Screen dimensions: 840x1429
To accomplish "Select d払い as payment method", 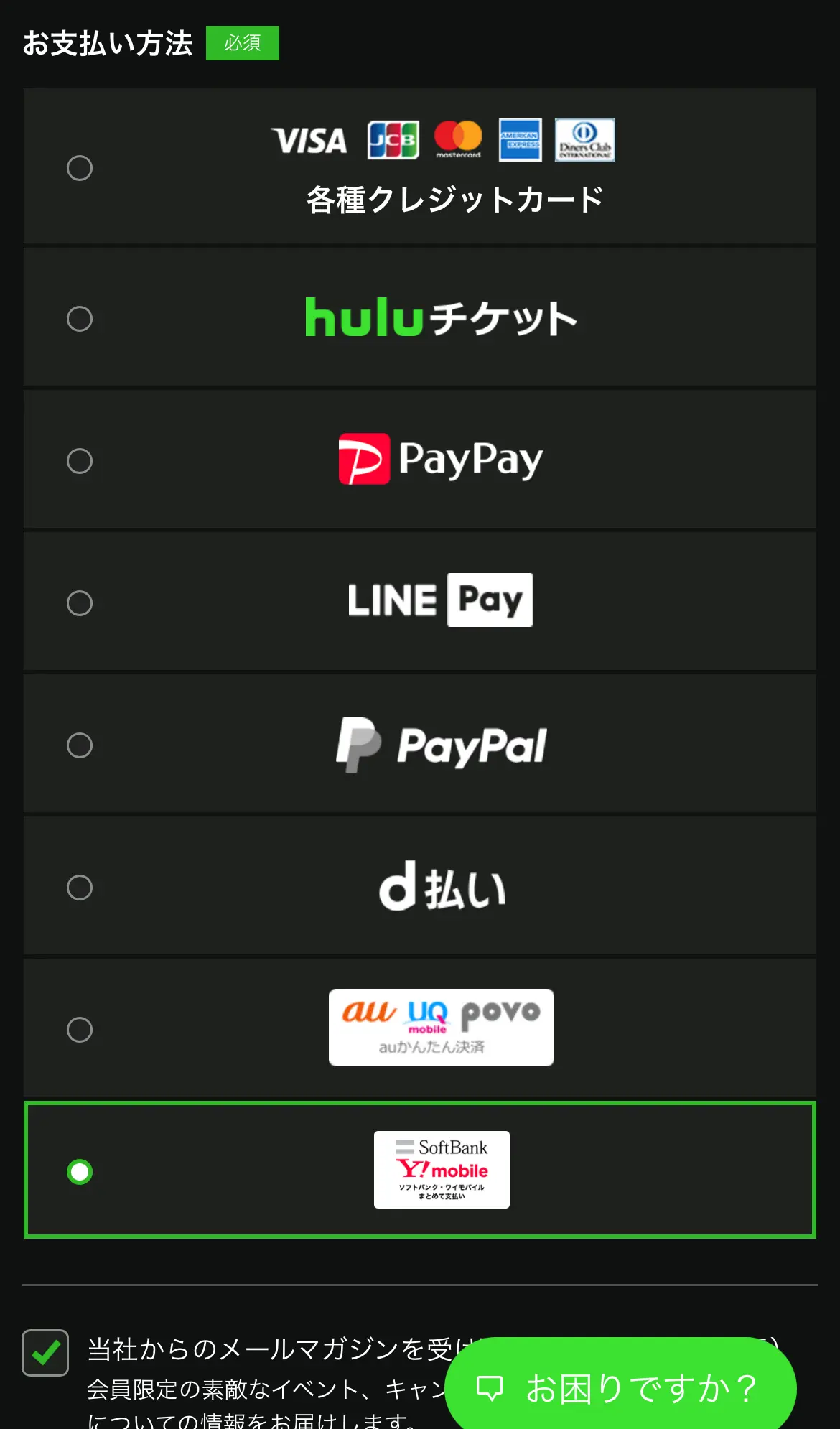I will tap(80, 888).
